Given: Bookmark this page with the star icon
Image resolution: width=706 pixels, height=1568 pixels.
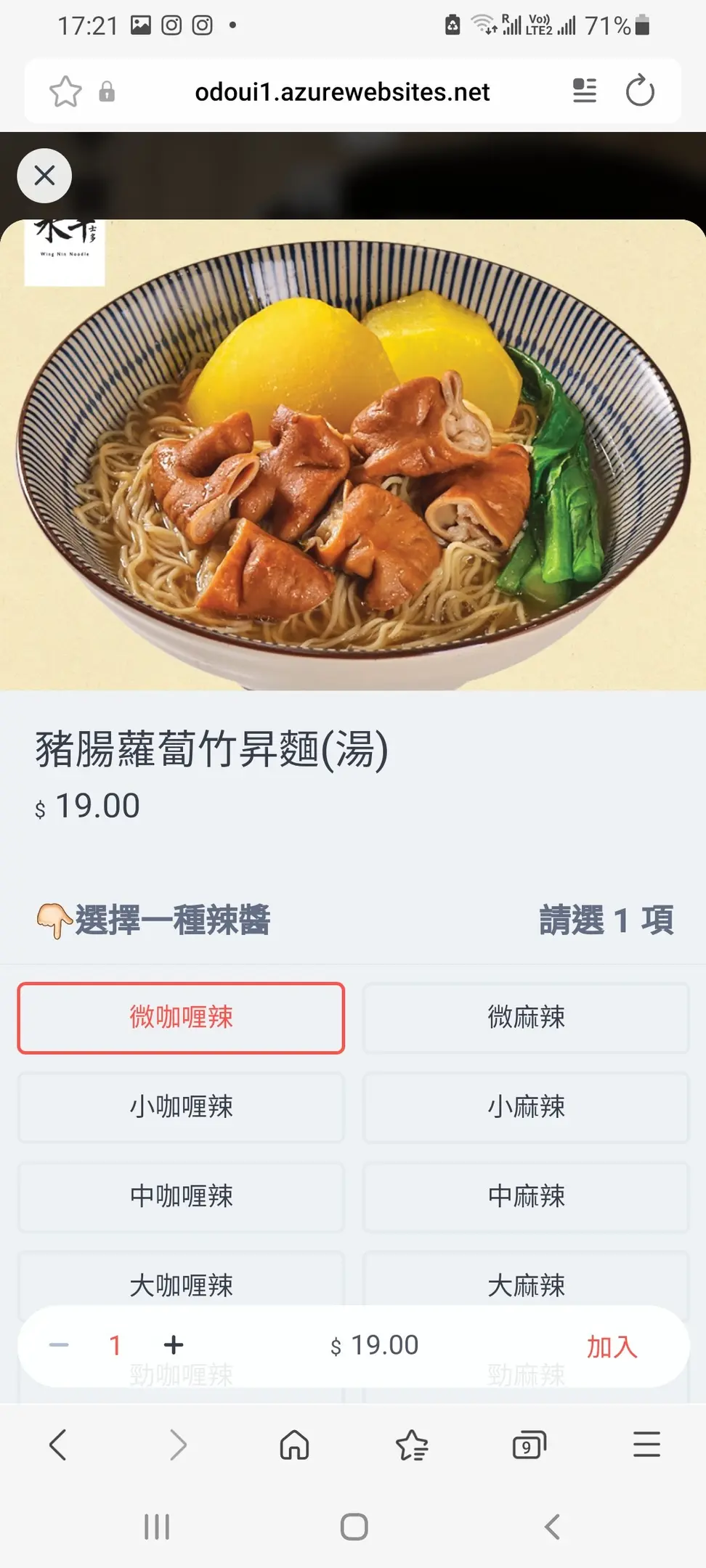Looking at the screenshot, I should point(65,92).
